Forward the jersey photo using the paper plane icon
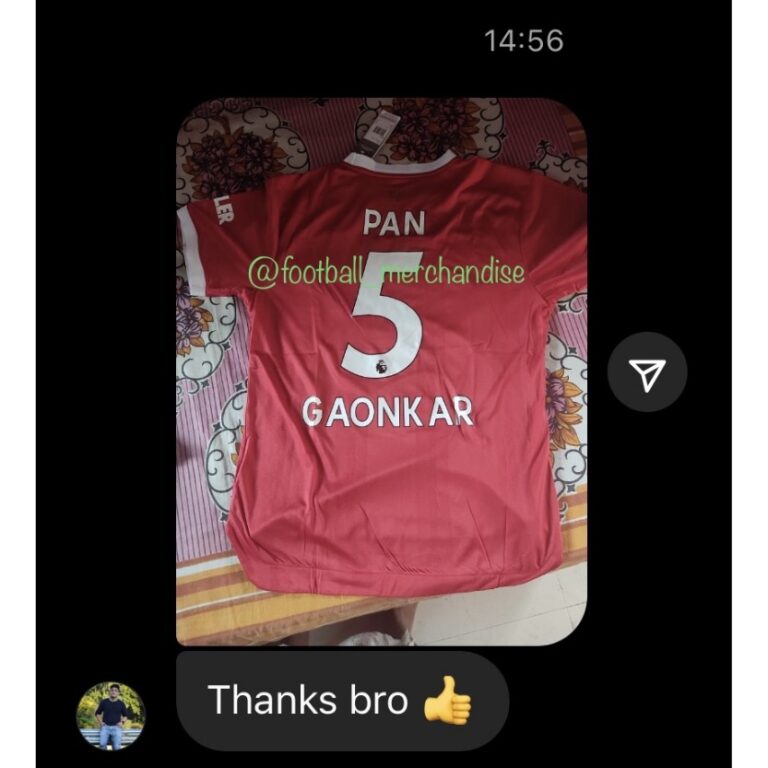This screenshot has width=768, height=768. pyautogui.click(x=647, y=372)
